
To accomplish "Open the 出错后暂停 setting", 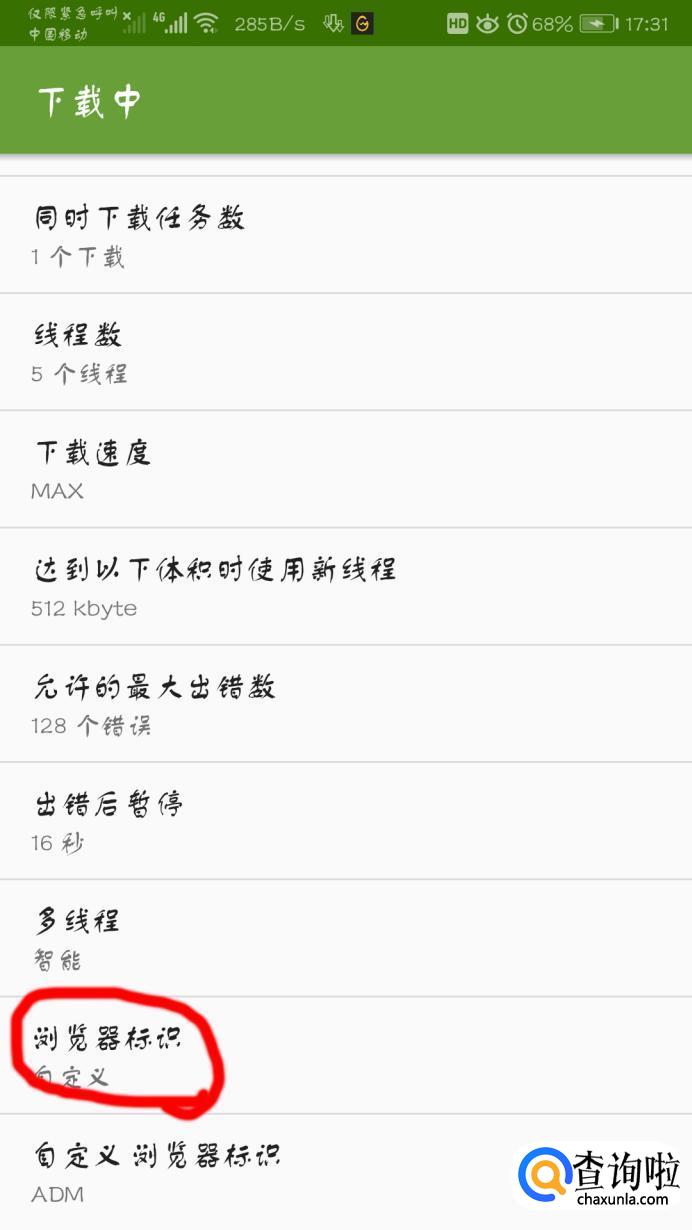I will click(x=110, y=820).
